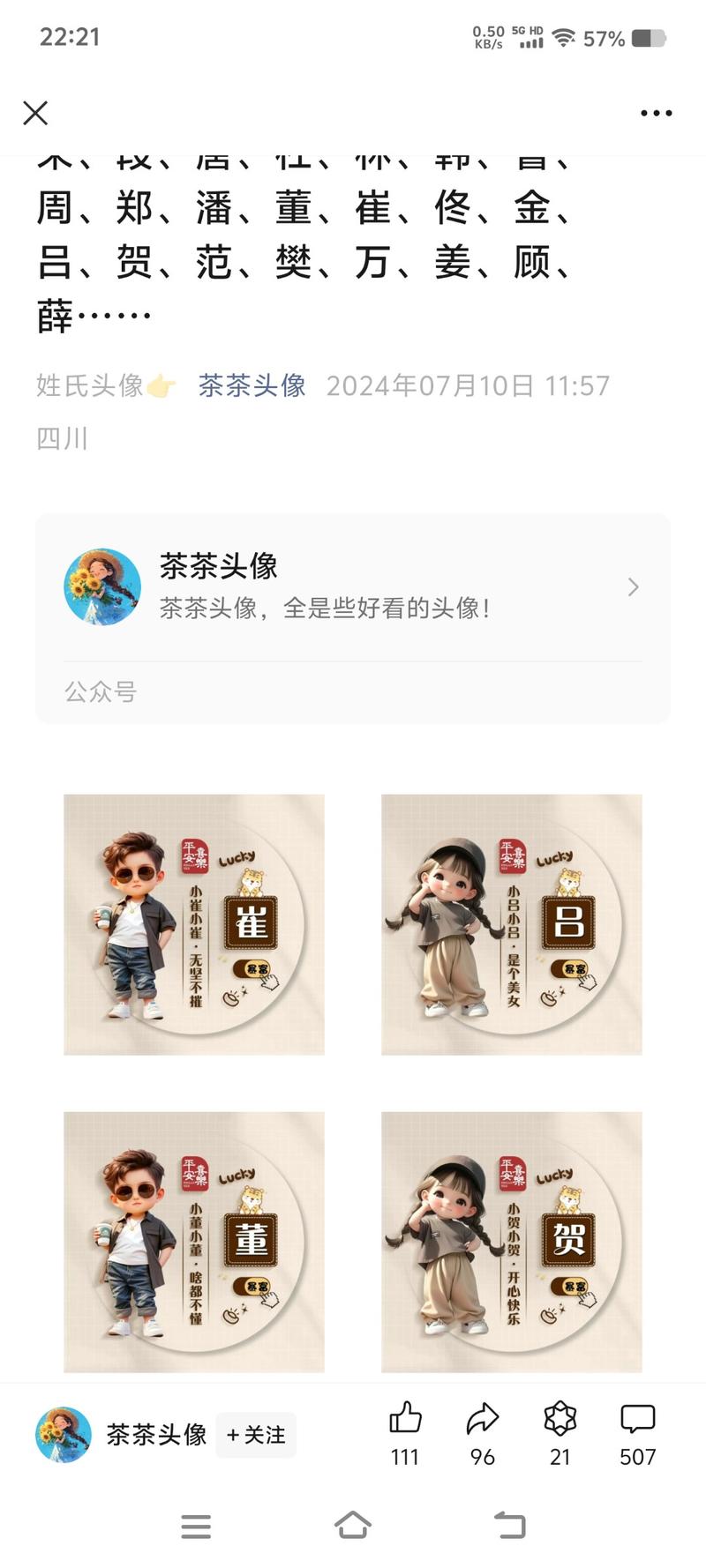706x1568 pixels.
Task: View the 贺 surname avatar image
Action: click(x=512, y=1242)
